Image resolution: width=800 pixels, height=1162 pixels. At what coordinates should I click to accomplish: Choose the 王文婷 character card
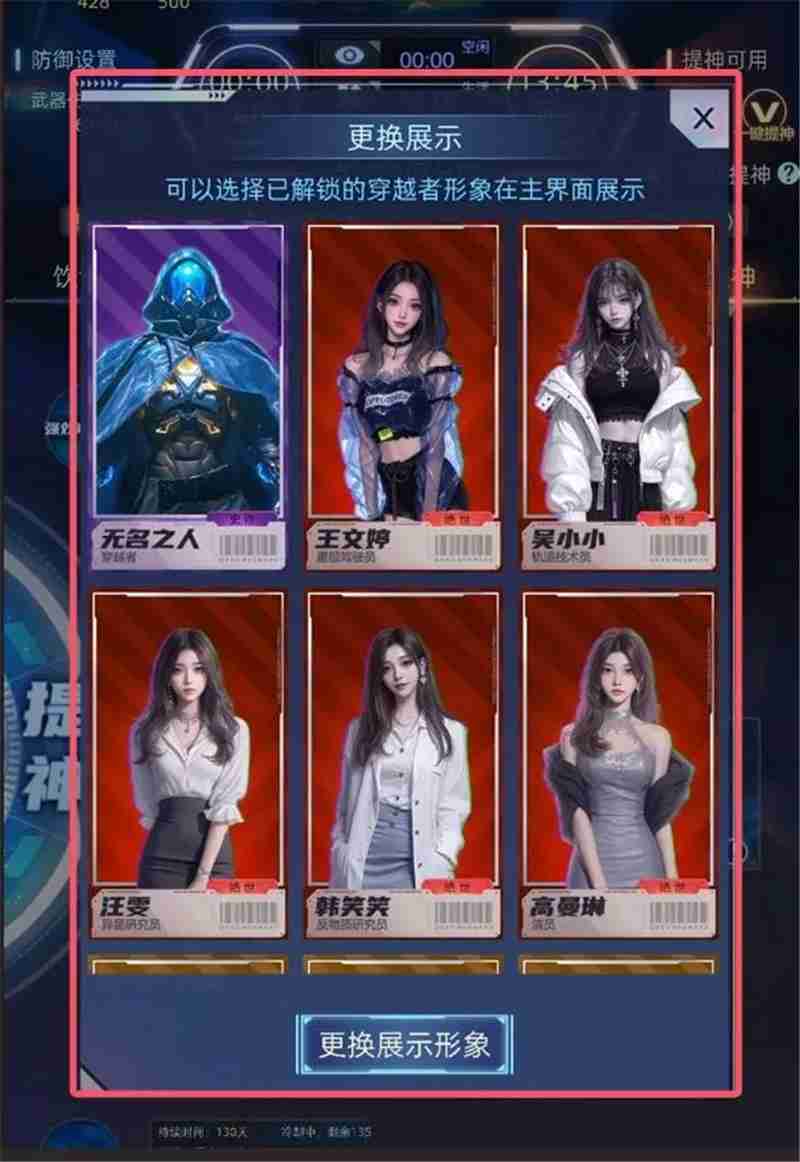click(x=403, y=395)
